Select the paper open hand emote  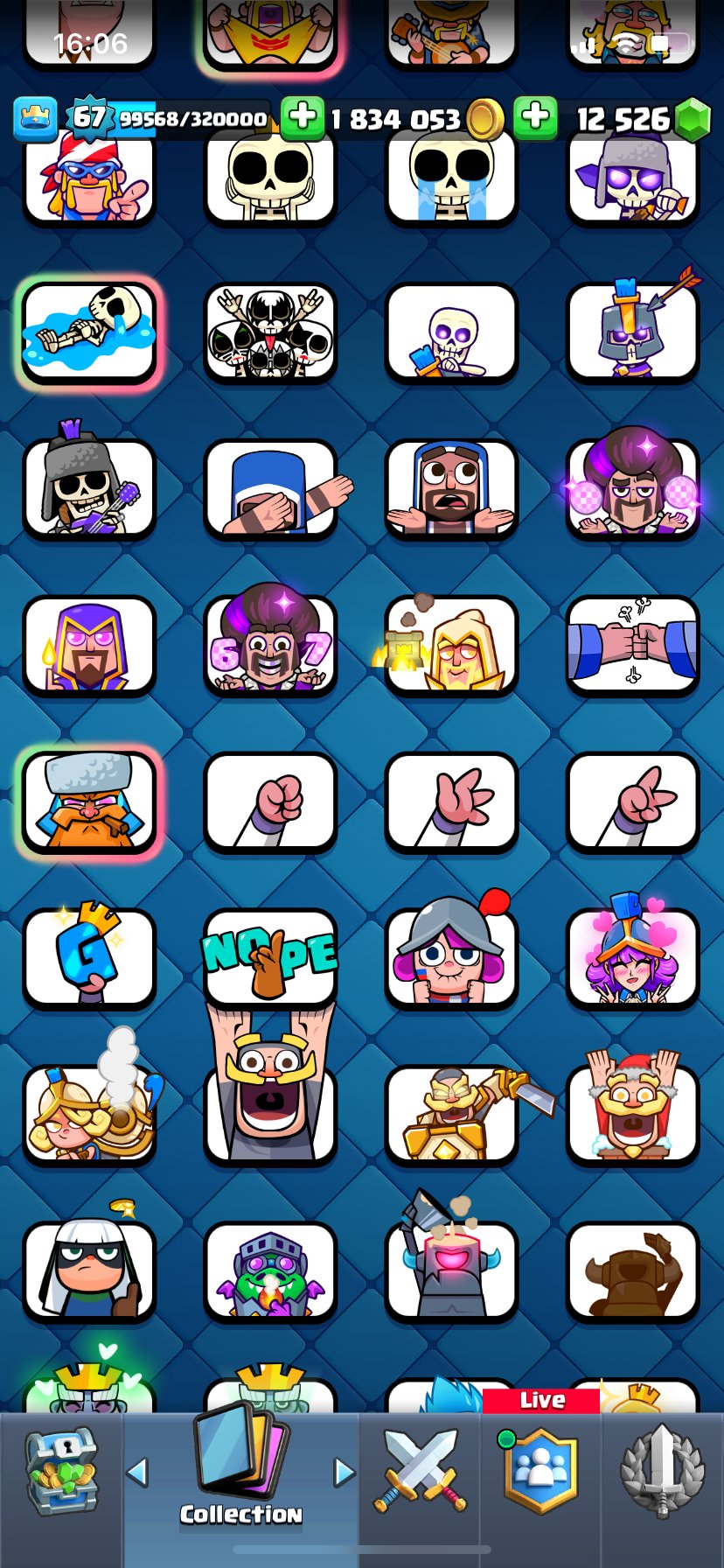(x=451, y=801)
